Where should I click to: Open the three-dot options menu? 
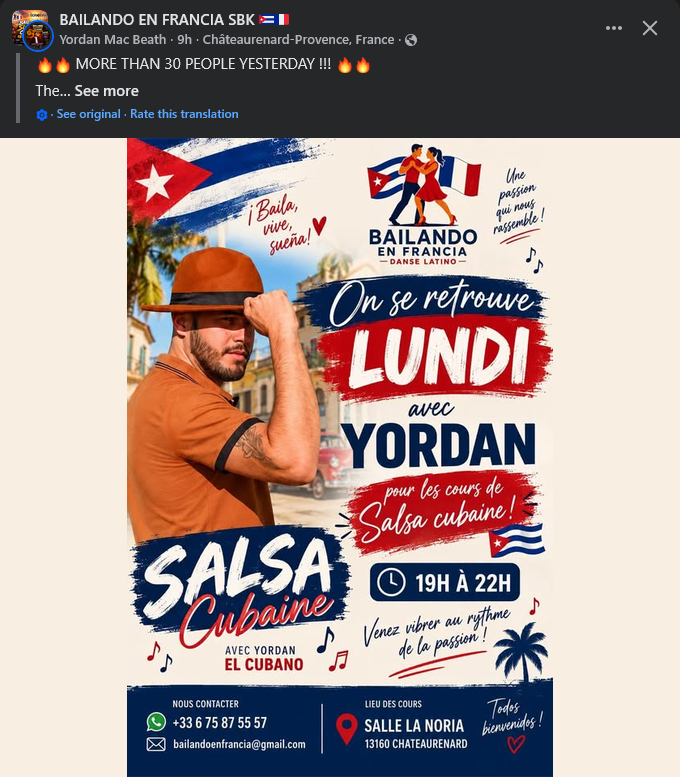(614, 28)
